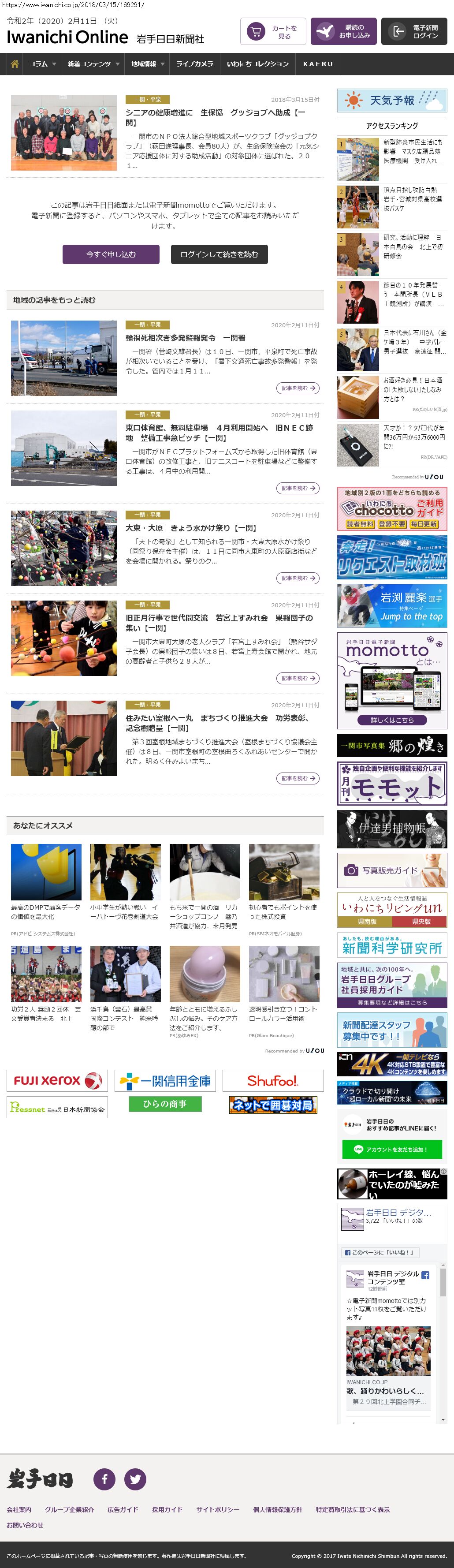Open the ライブカメラ page

point(194,64)
